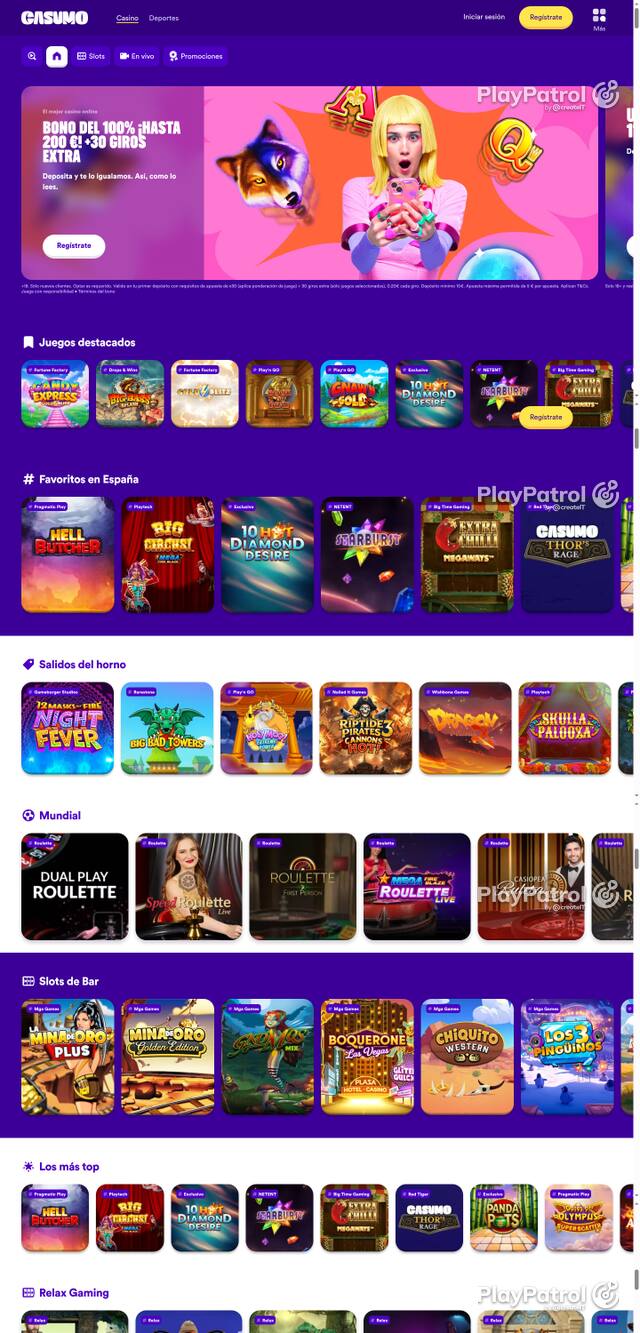Select the Slots chip

point(91,56)
